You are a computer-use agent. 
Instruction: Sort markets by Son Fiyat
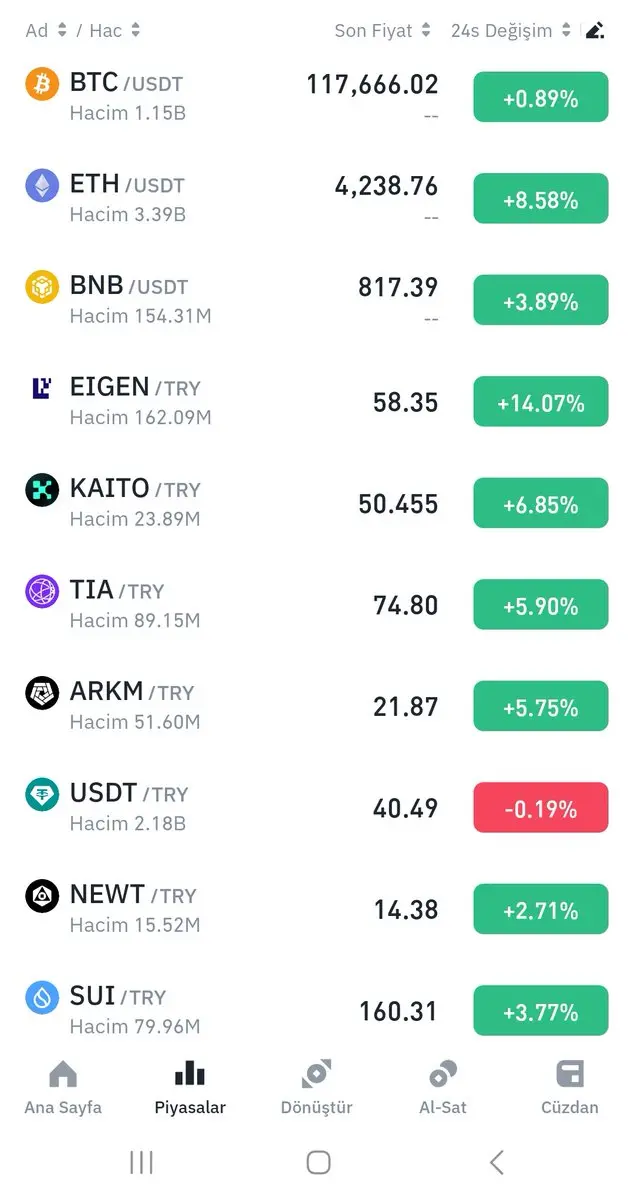click(x=382, y=31)
